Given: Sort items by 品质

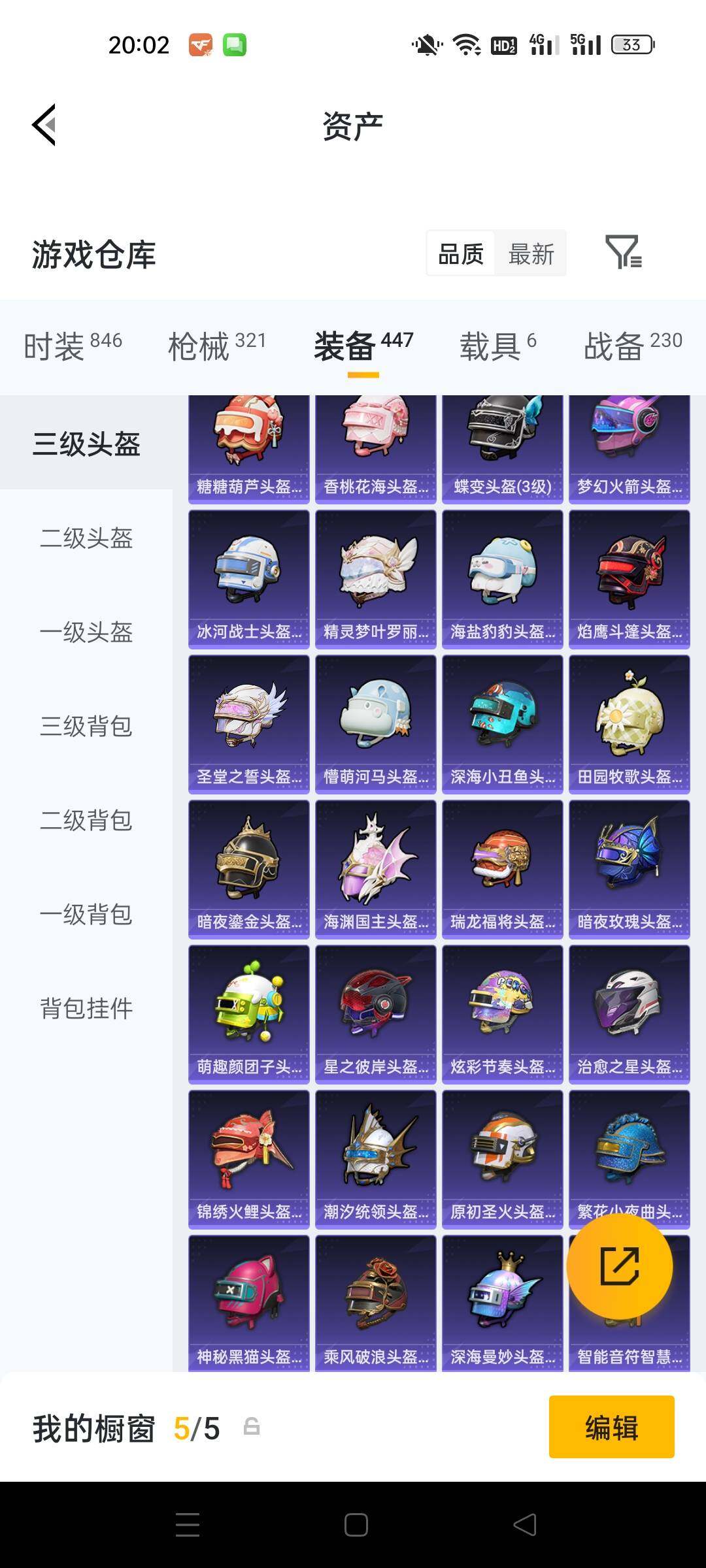Looking at the screenshot, I should (x=460, y=253).
